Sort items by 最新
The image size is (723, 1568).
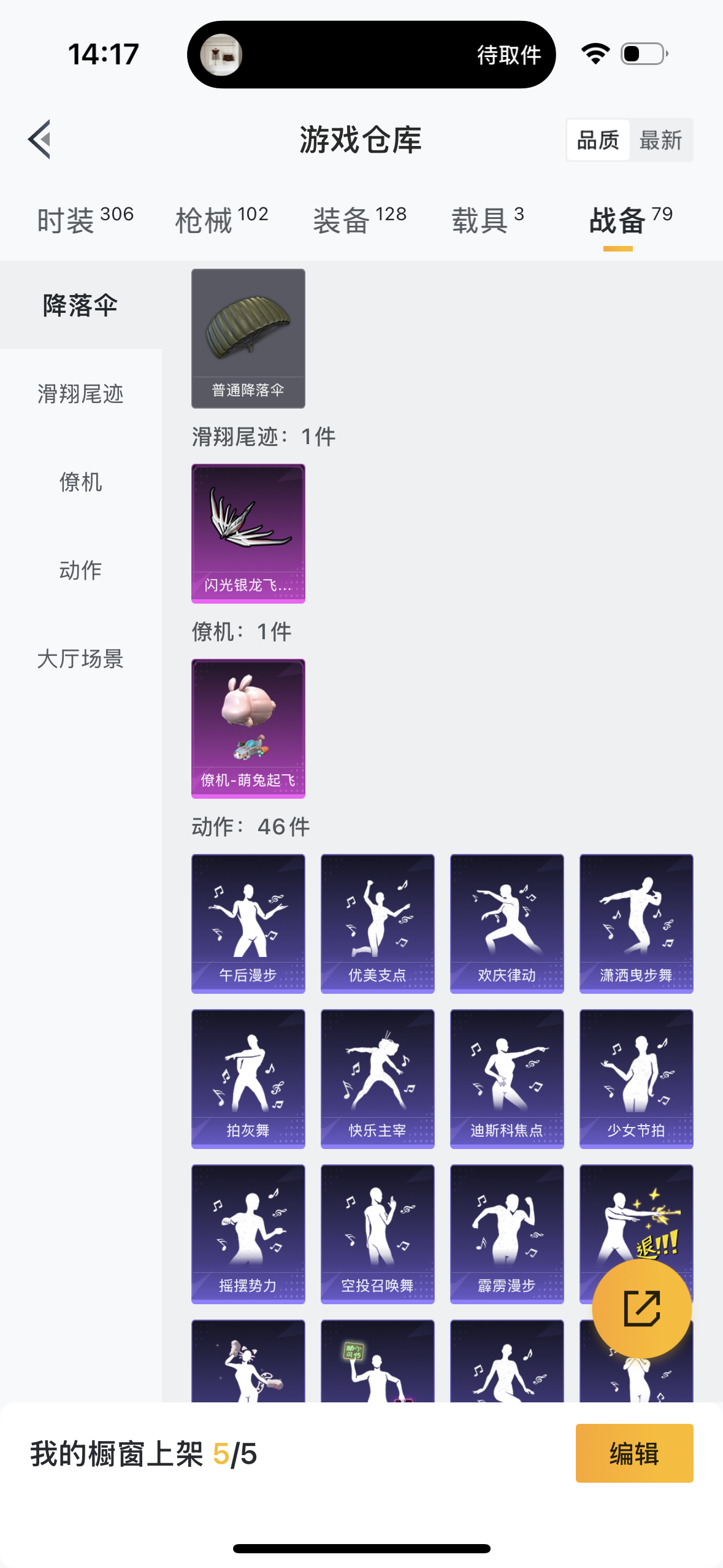click(x=660, y=140)
